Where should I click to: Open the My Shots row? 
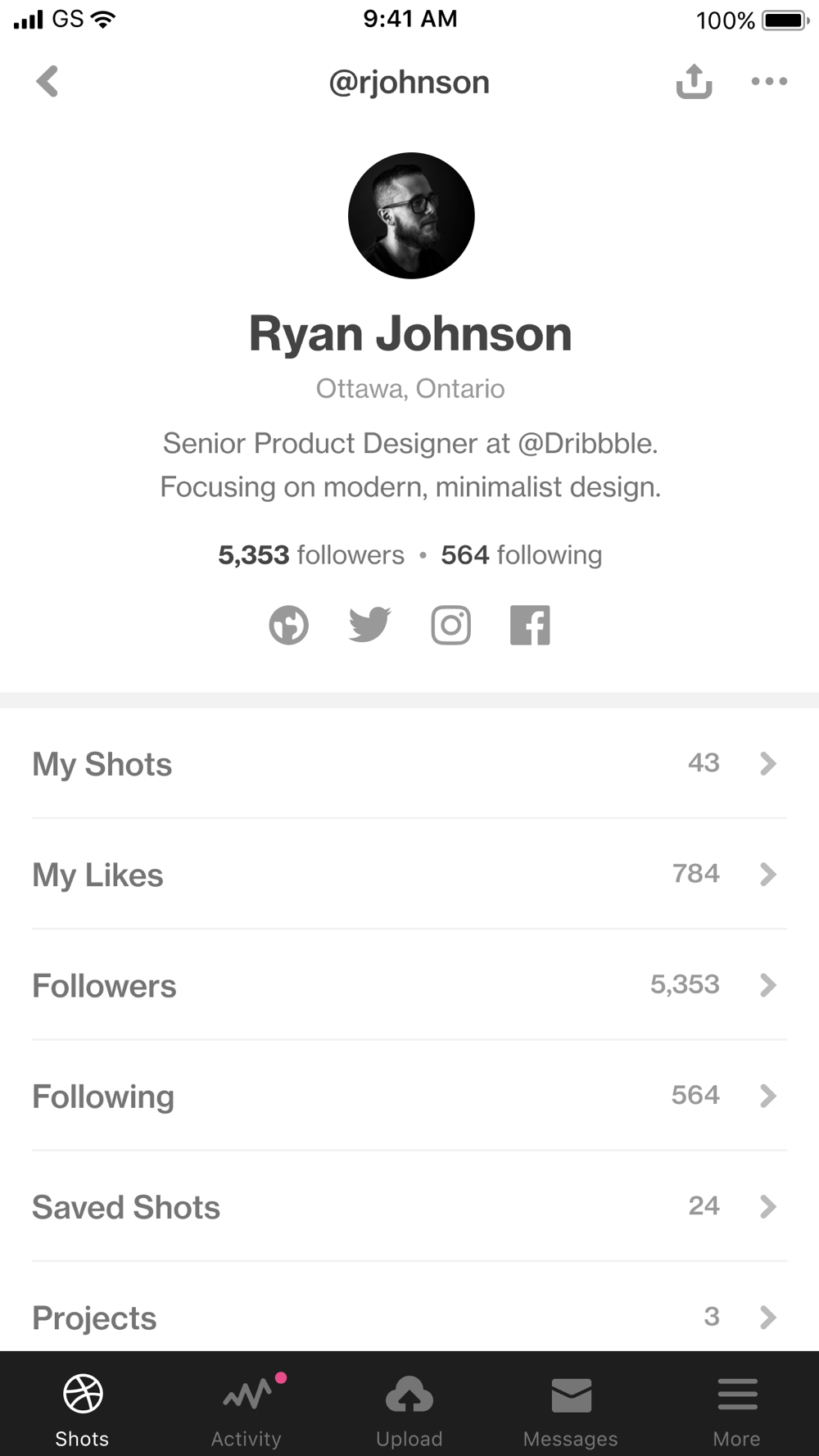409,764
